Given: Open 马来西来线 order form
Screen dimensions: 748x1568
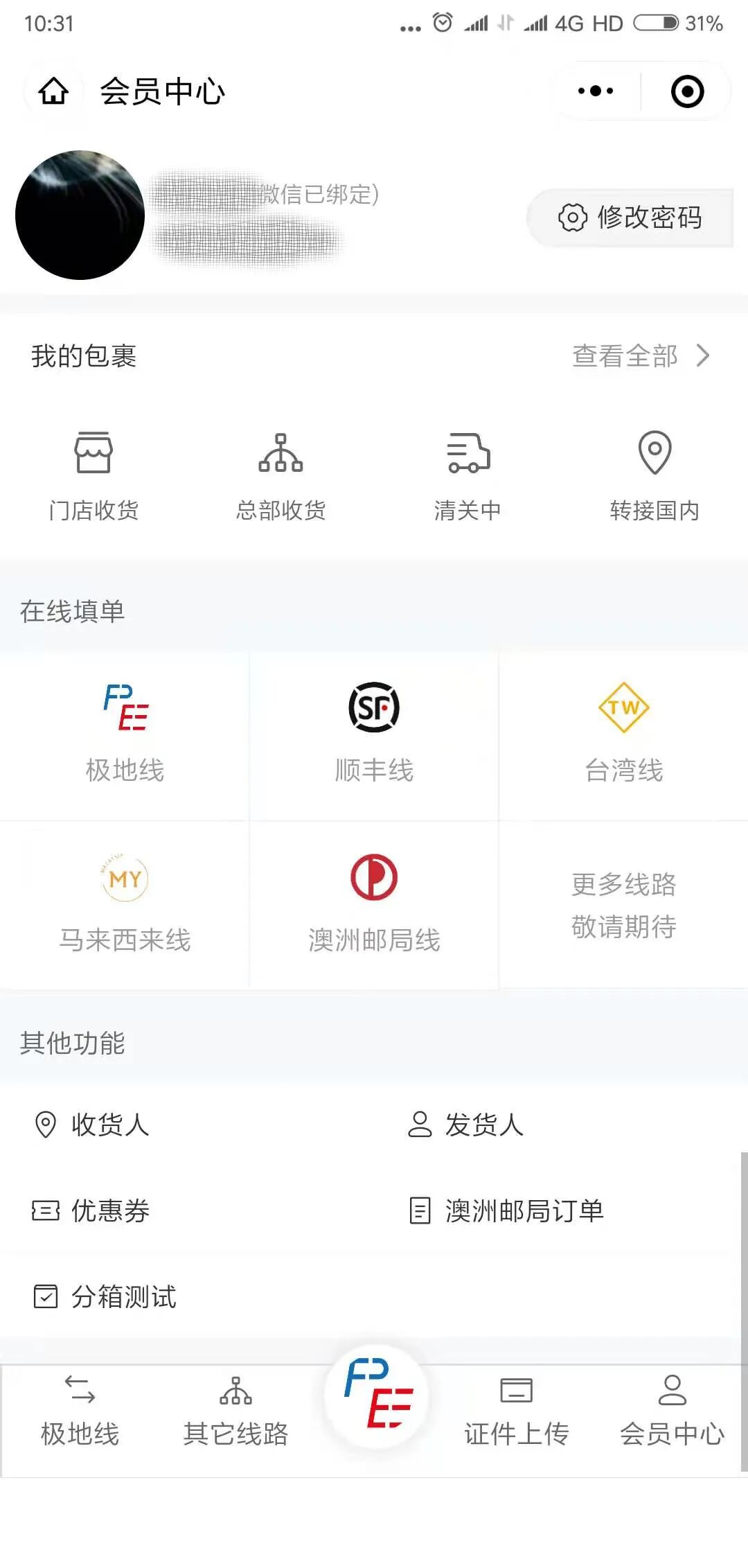Looking at the screenshot, I should coord(125,904).
